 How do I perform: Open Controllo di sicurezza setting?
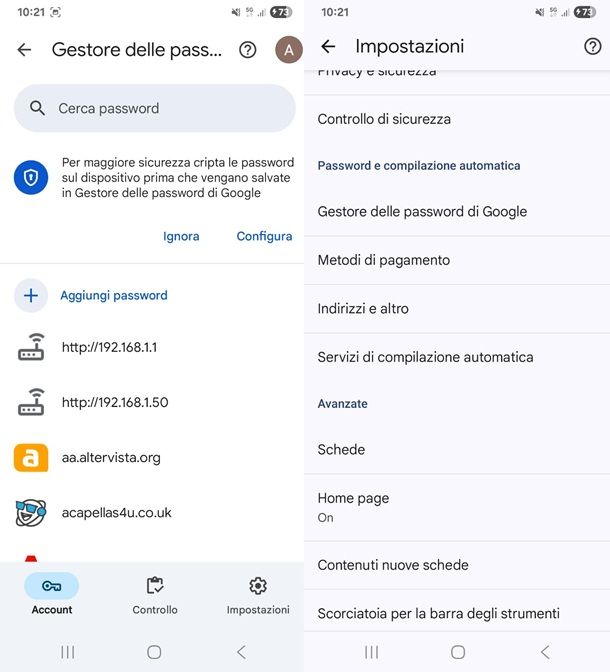pos(384,119)
